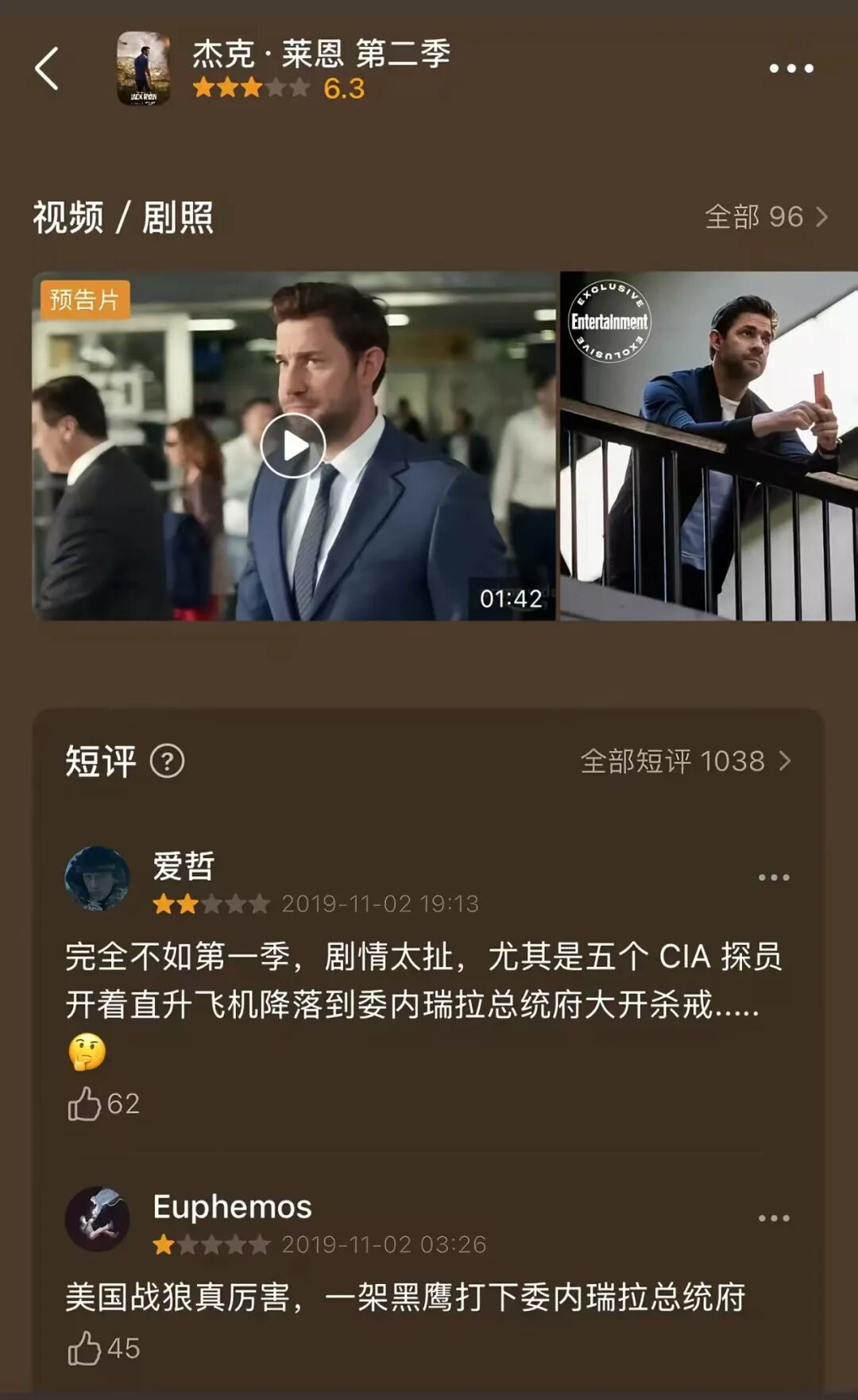The width and height of the screenshot is (858, 1400).
Task: Open more options on 爱哲's review
Action: pos(773,878)
